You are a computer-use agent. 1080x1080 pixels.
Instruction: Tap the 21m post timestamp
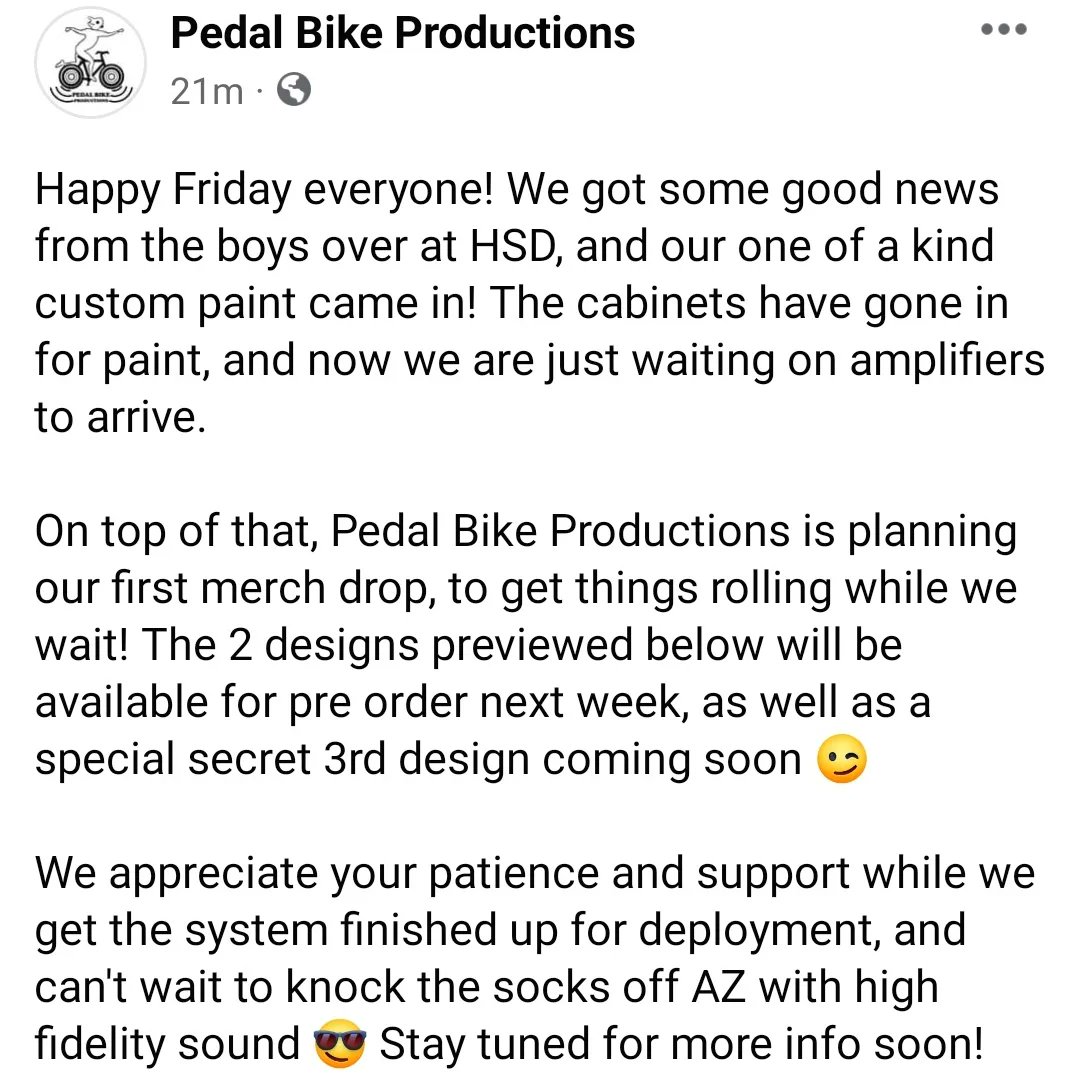(207, 92)
